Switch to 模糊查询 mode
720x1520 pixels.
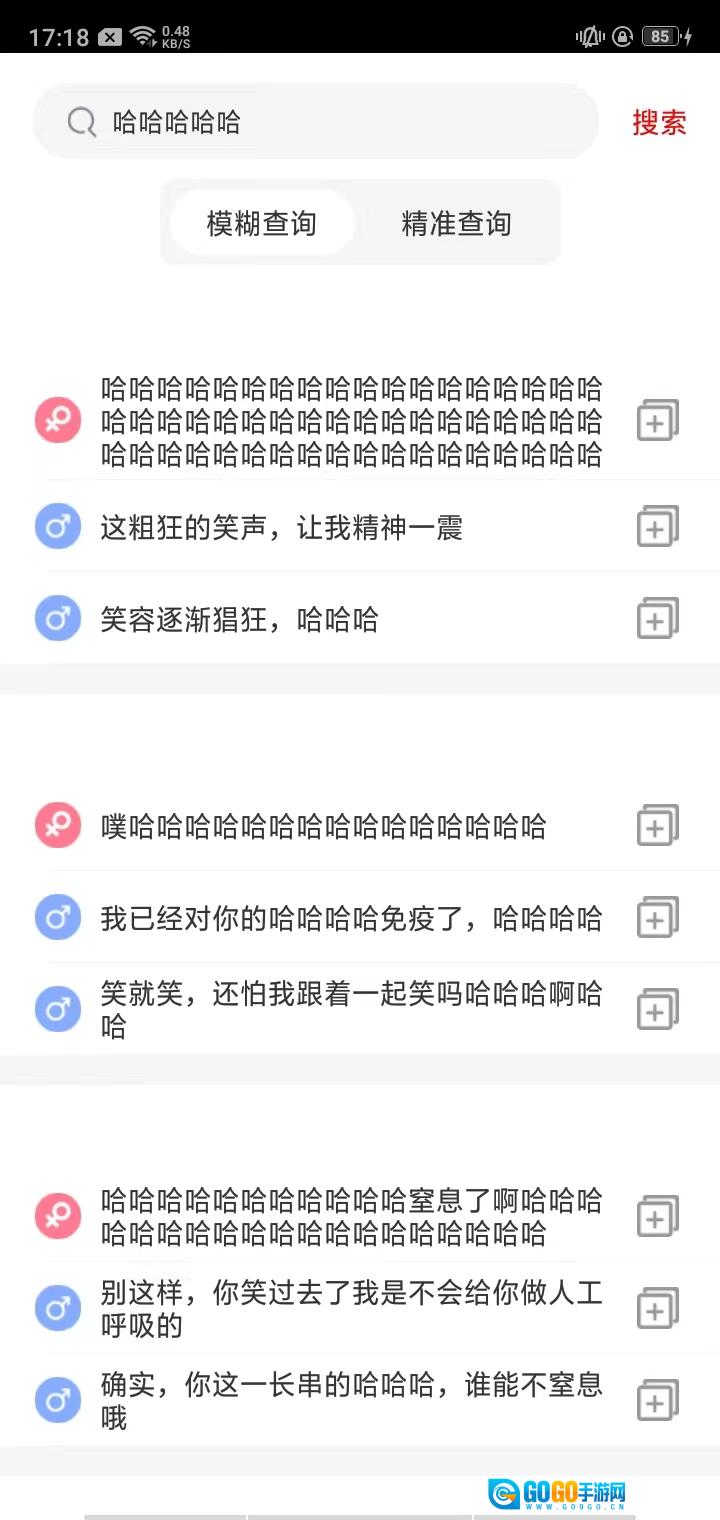[x=262, y=223]
